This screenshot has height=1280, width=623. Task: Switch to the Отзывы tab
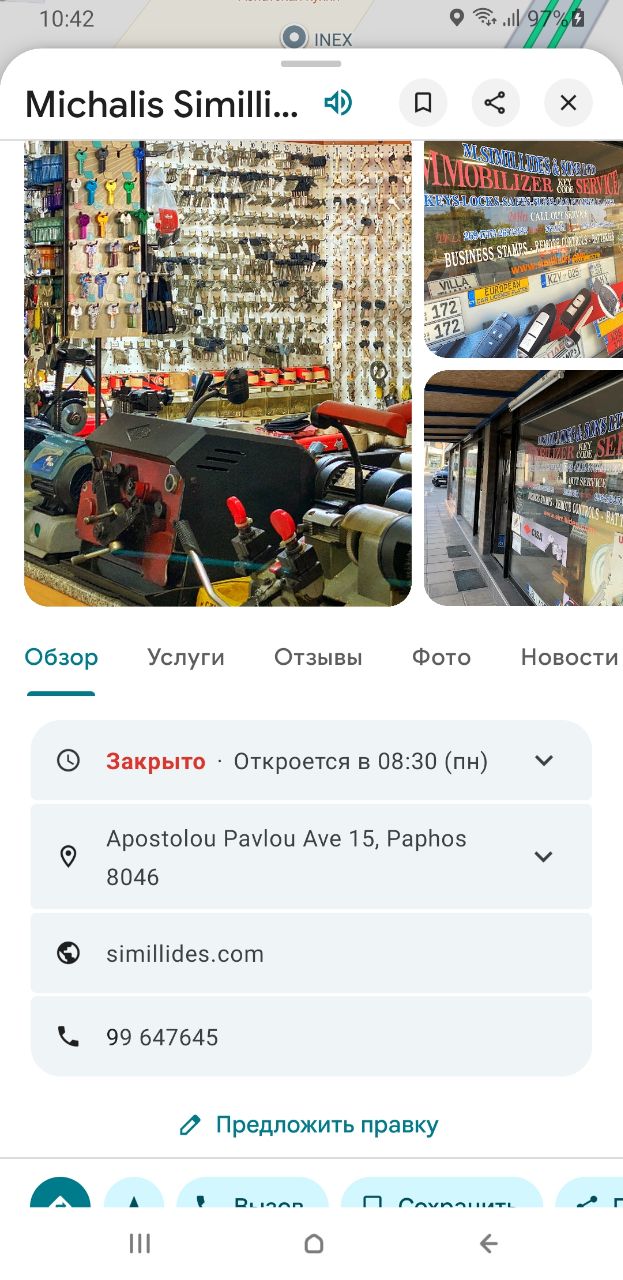pyautogui.click(x=318, y=657)
